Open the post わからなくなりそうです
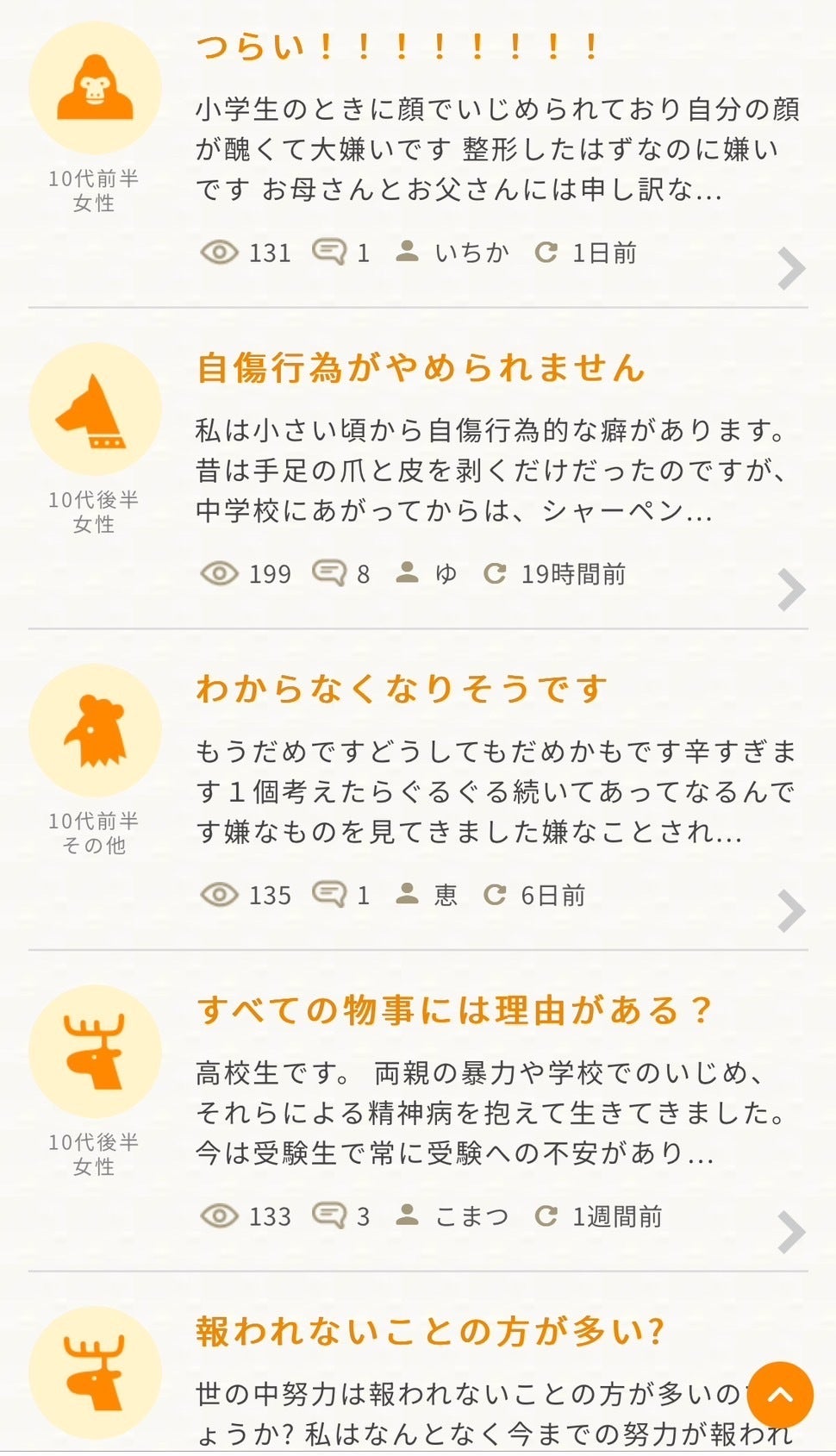The width and height of the screenshot is (836, 1456). (x=402, y=690)
